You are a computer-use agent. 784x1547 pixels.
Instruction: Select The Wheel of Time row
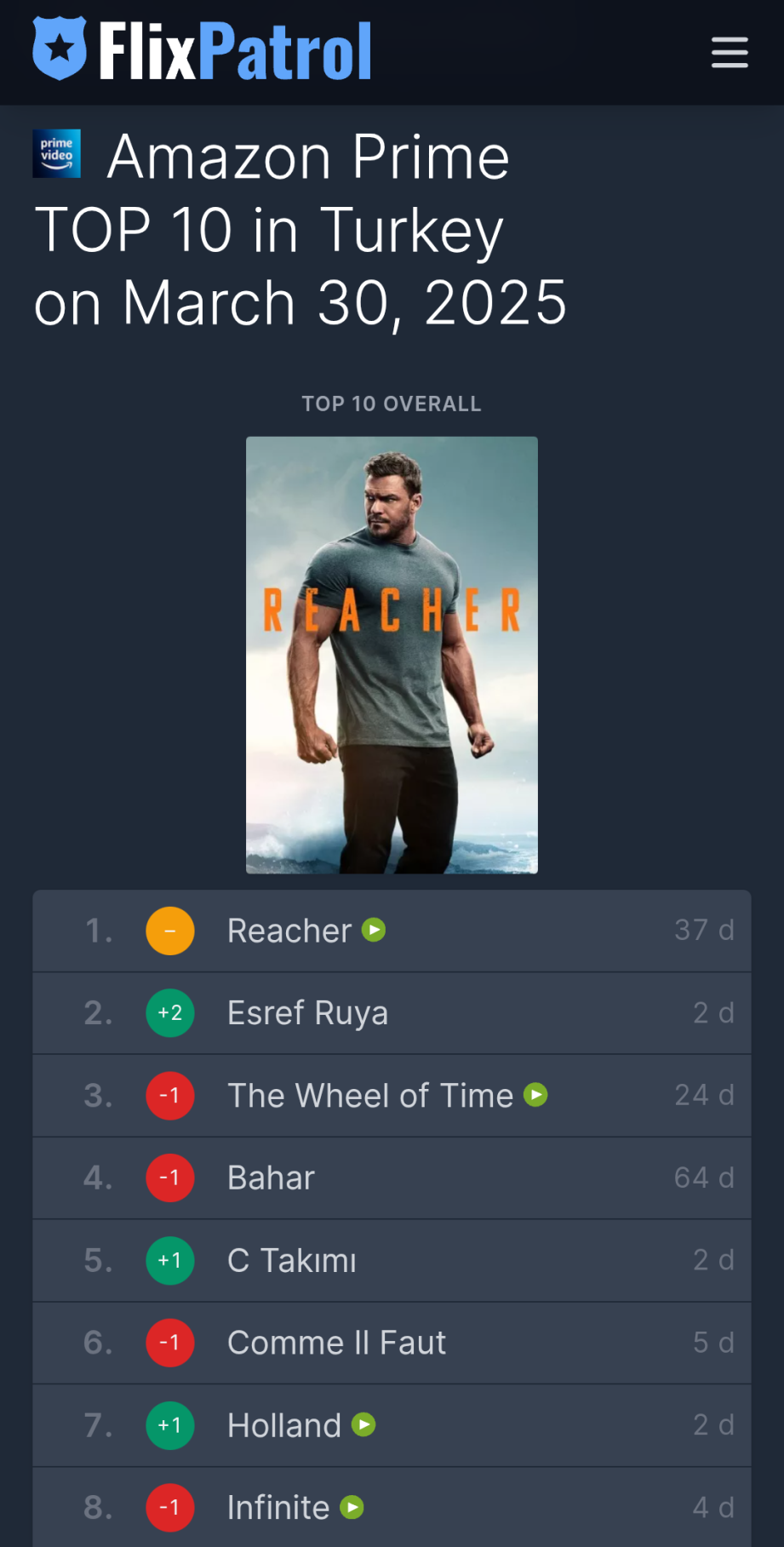pyautogui.click(x=392, y=1096)
